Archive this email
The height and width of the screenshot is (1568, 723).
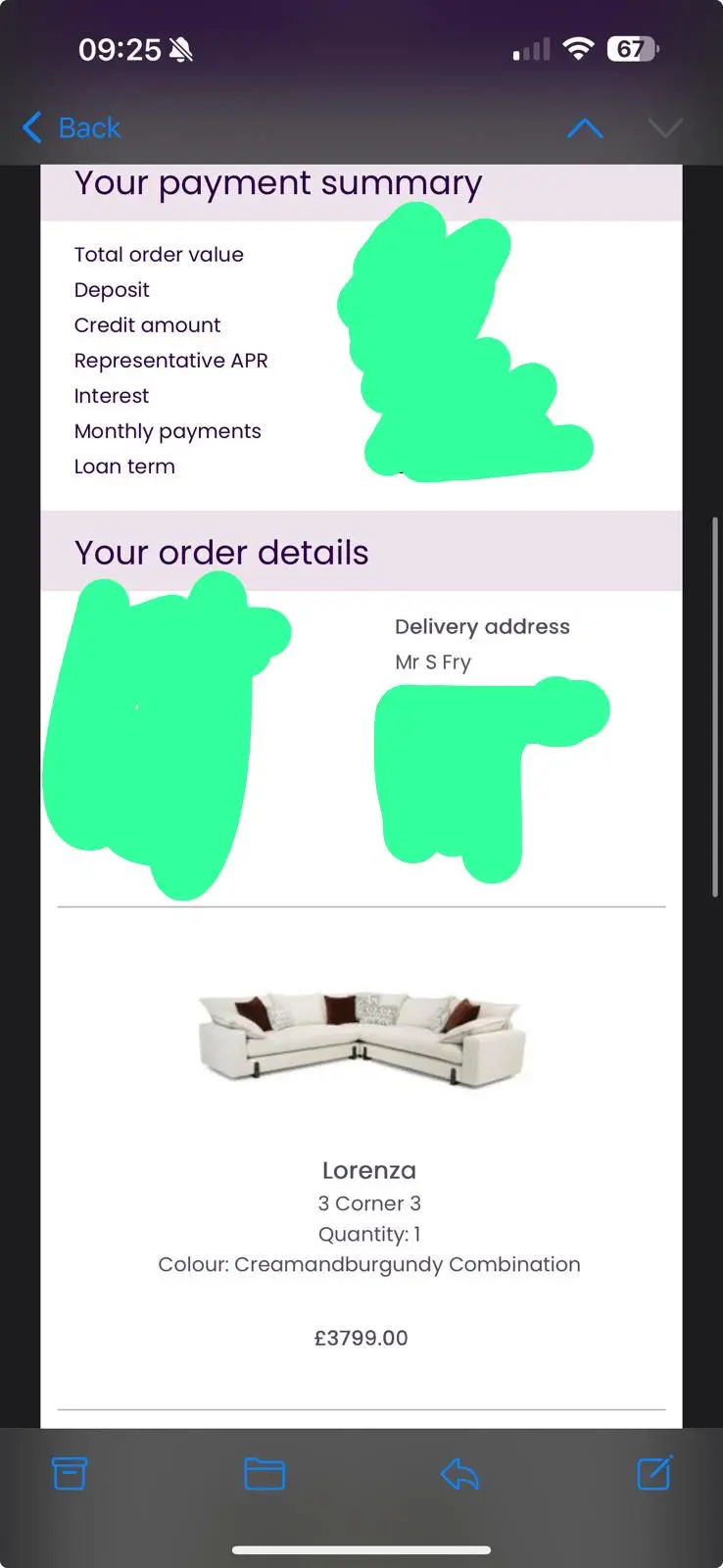[70, 1473]
